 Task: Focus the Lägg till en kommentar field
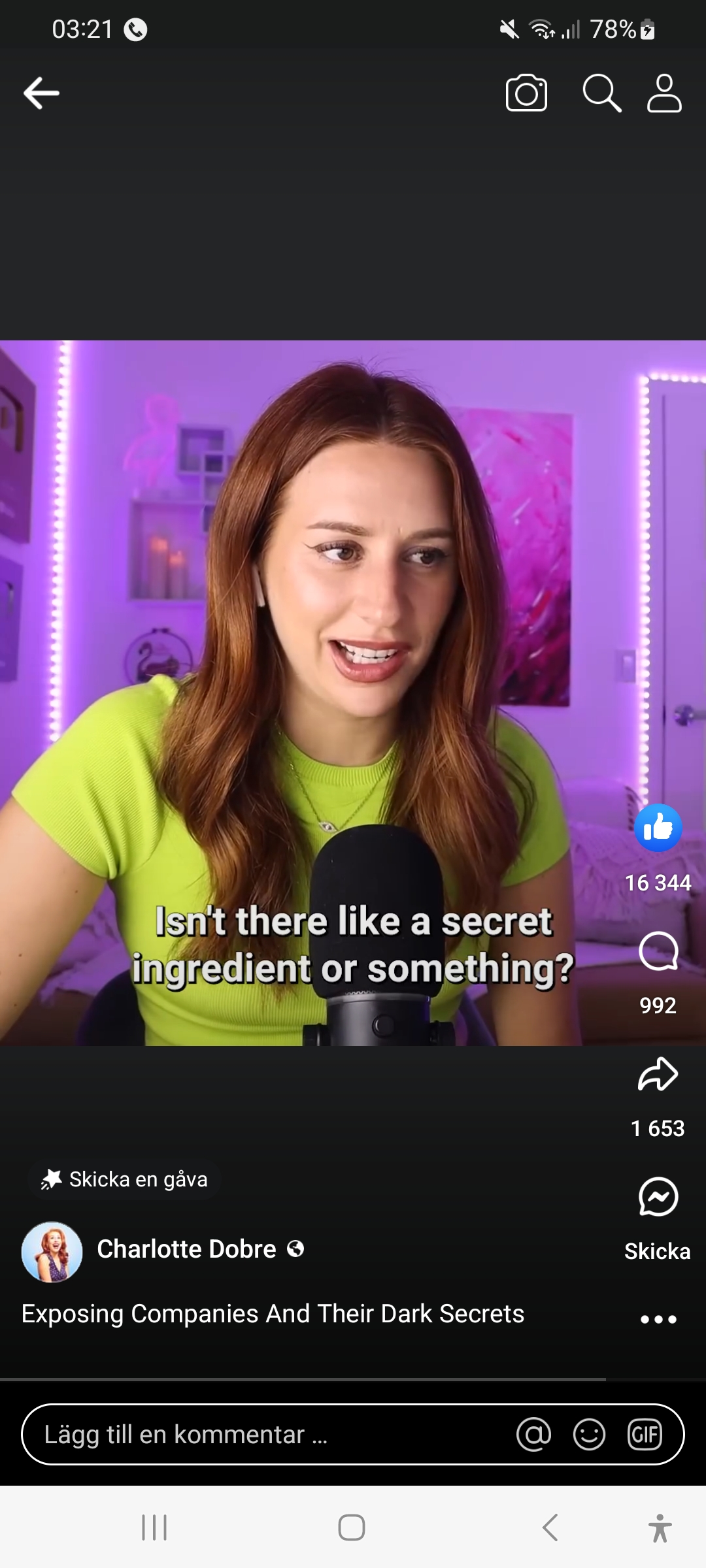261,1435
